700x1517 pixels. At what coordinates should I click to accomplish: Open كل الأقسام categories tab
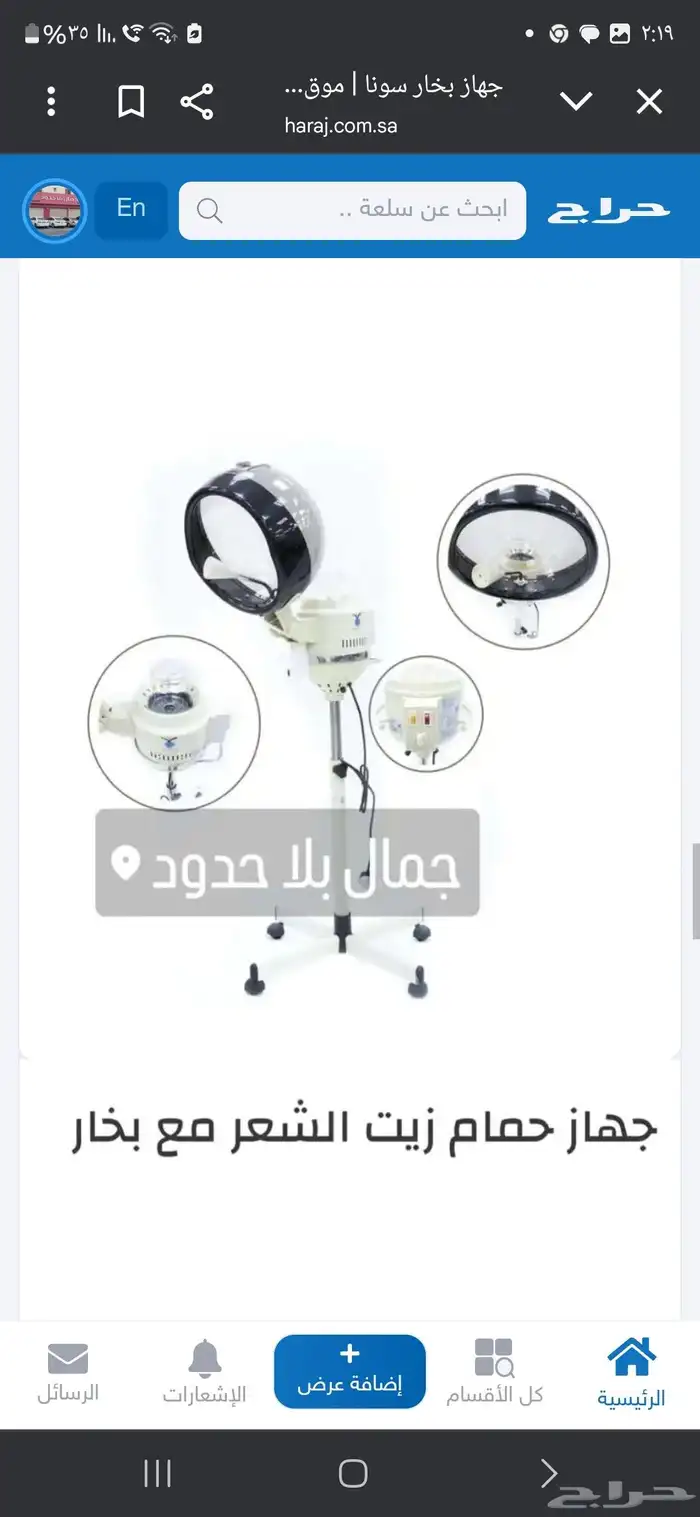coord(494,1373)
